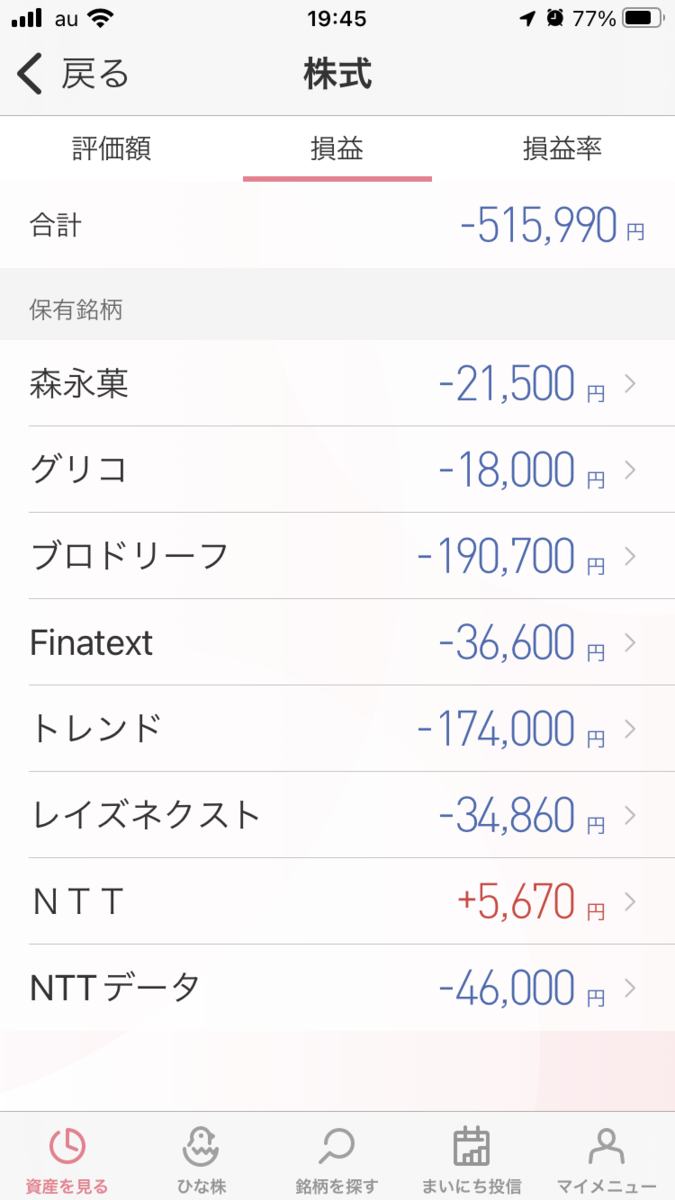The image size is (675, 1200).
Task: Select the 損益 tab
Action: 337,150
